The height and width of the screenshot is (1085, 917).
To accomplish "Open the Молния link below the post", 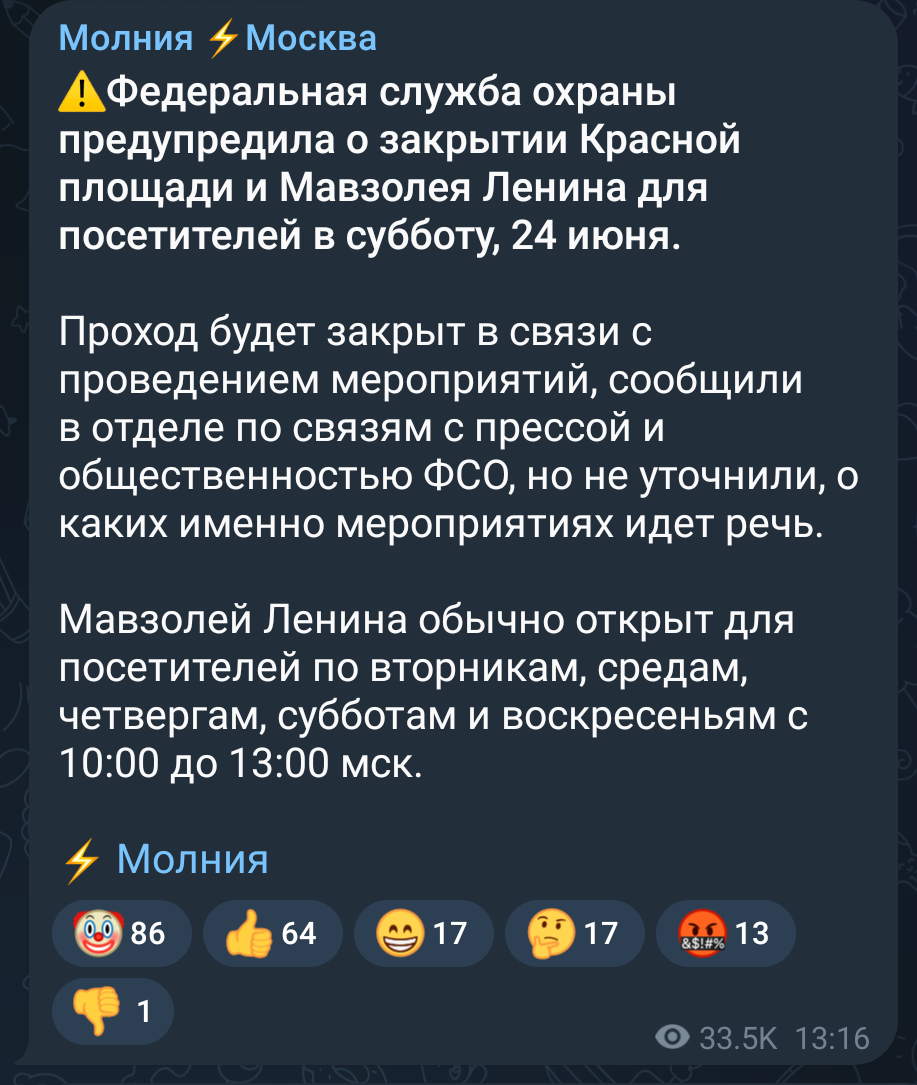I will 192,859.
